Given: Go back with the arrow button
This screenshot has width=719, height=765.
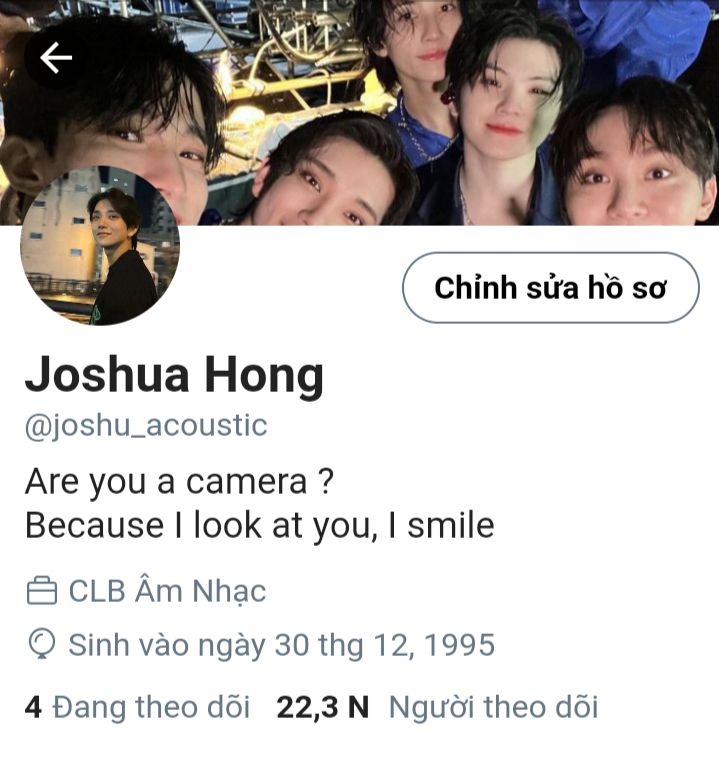Looking at the screenshot, I should coord(56,58).
